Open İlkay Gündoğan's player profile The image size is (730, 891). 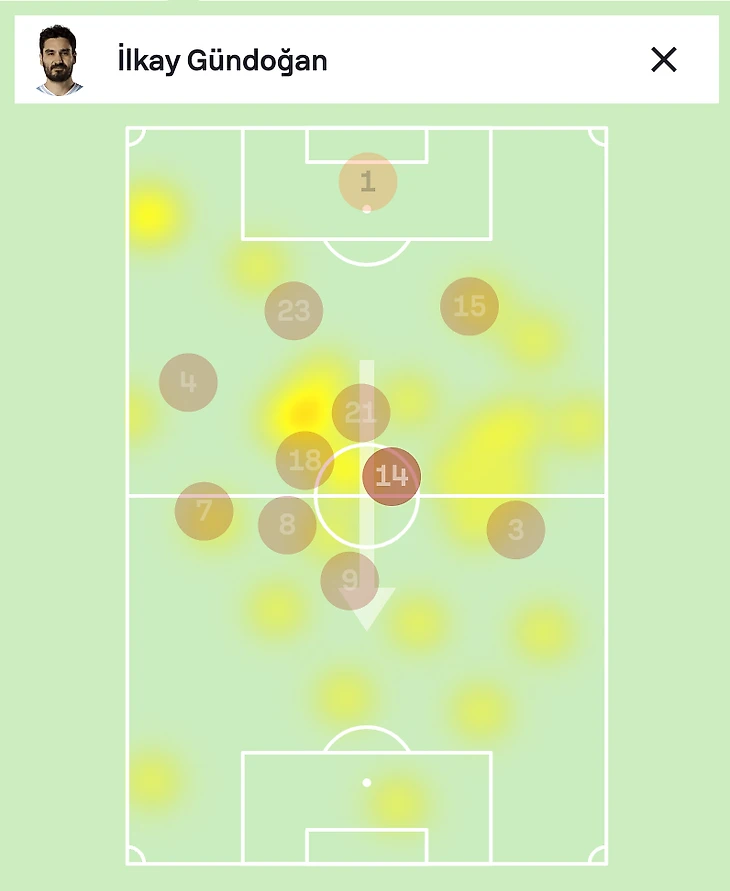221,60
